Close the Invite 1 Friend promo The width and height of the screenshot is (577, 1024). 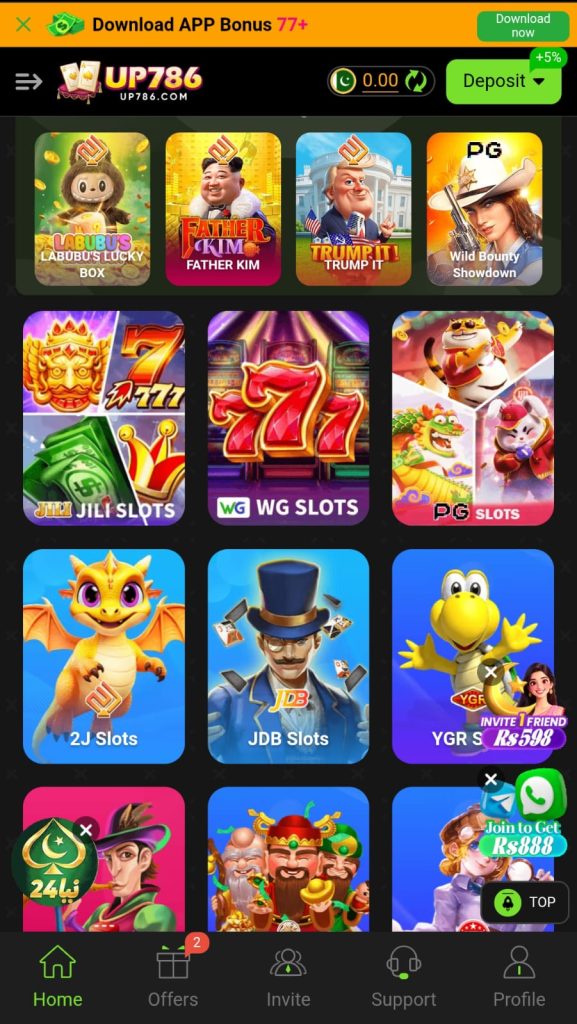pos(491,672)
